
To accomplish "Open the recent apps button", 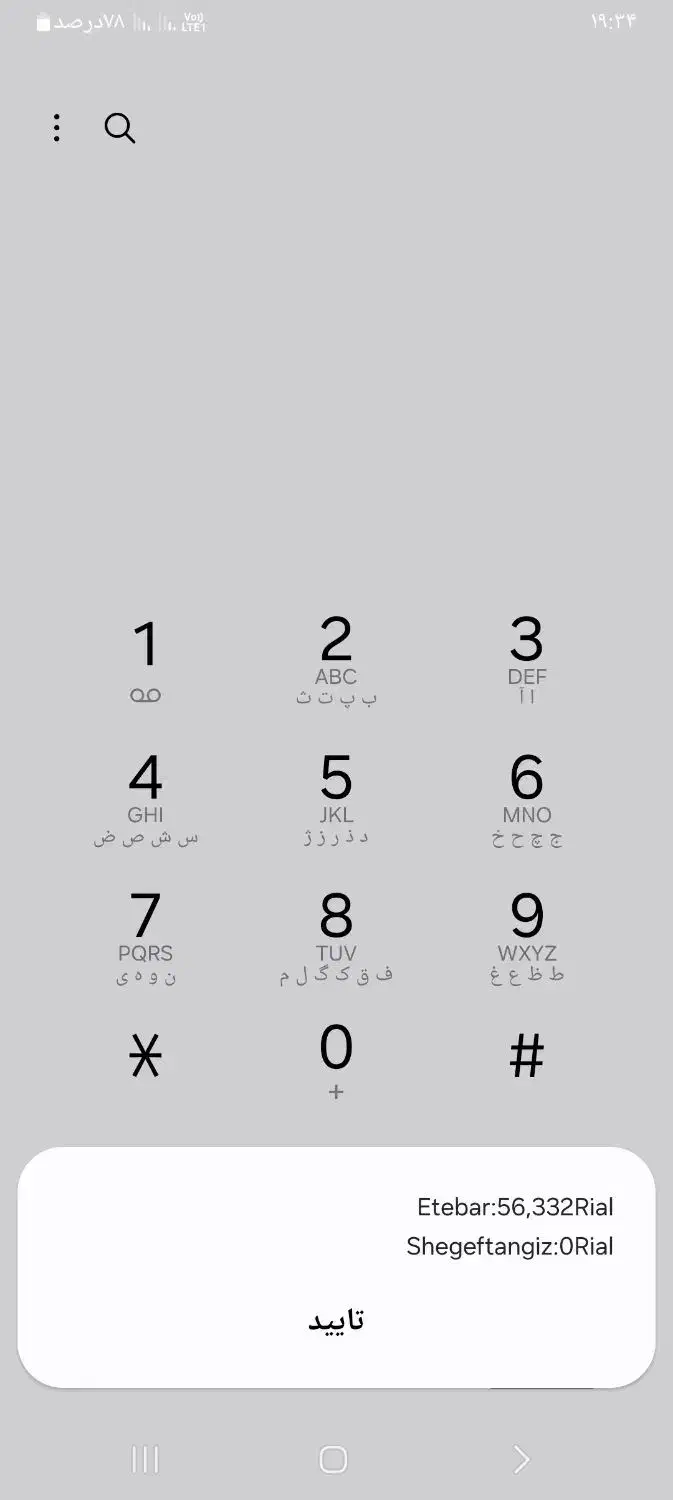I will (x=146, y=1460).
